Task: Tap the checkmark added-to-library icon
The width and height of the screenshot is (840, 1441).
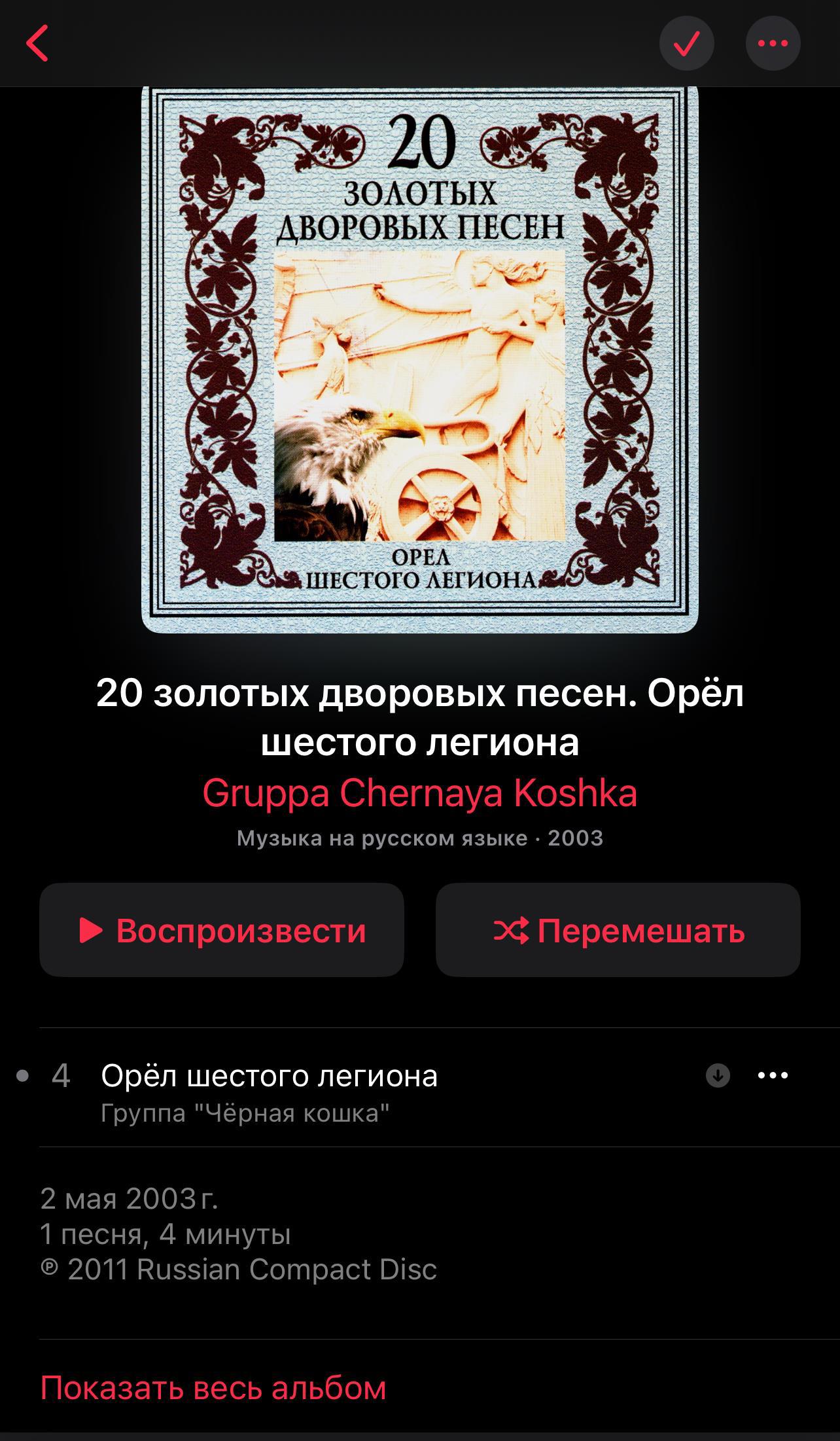Action: click(686, 44)
